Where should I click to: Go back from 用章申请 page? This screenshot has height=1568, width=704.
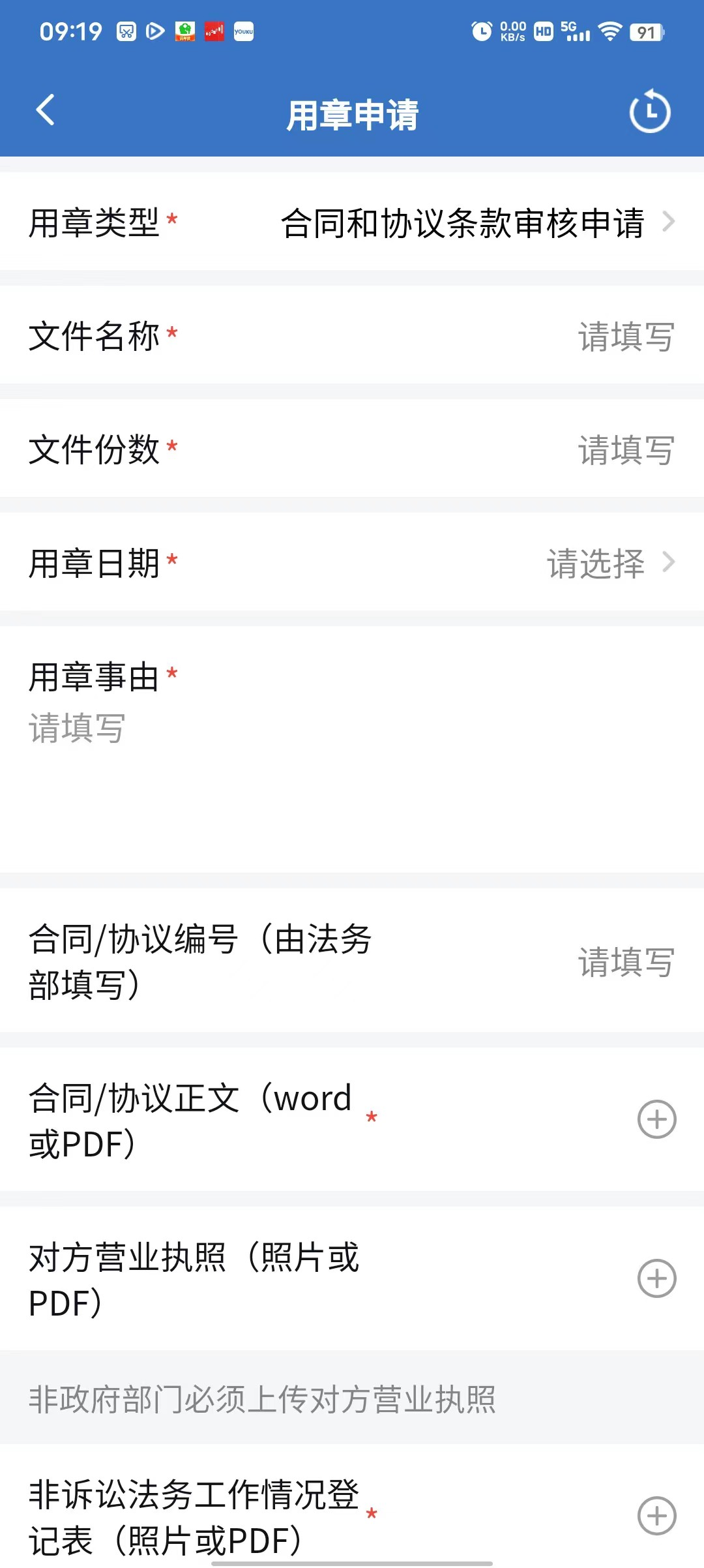[x=44, y=111]
